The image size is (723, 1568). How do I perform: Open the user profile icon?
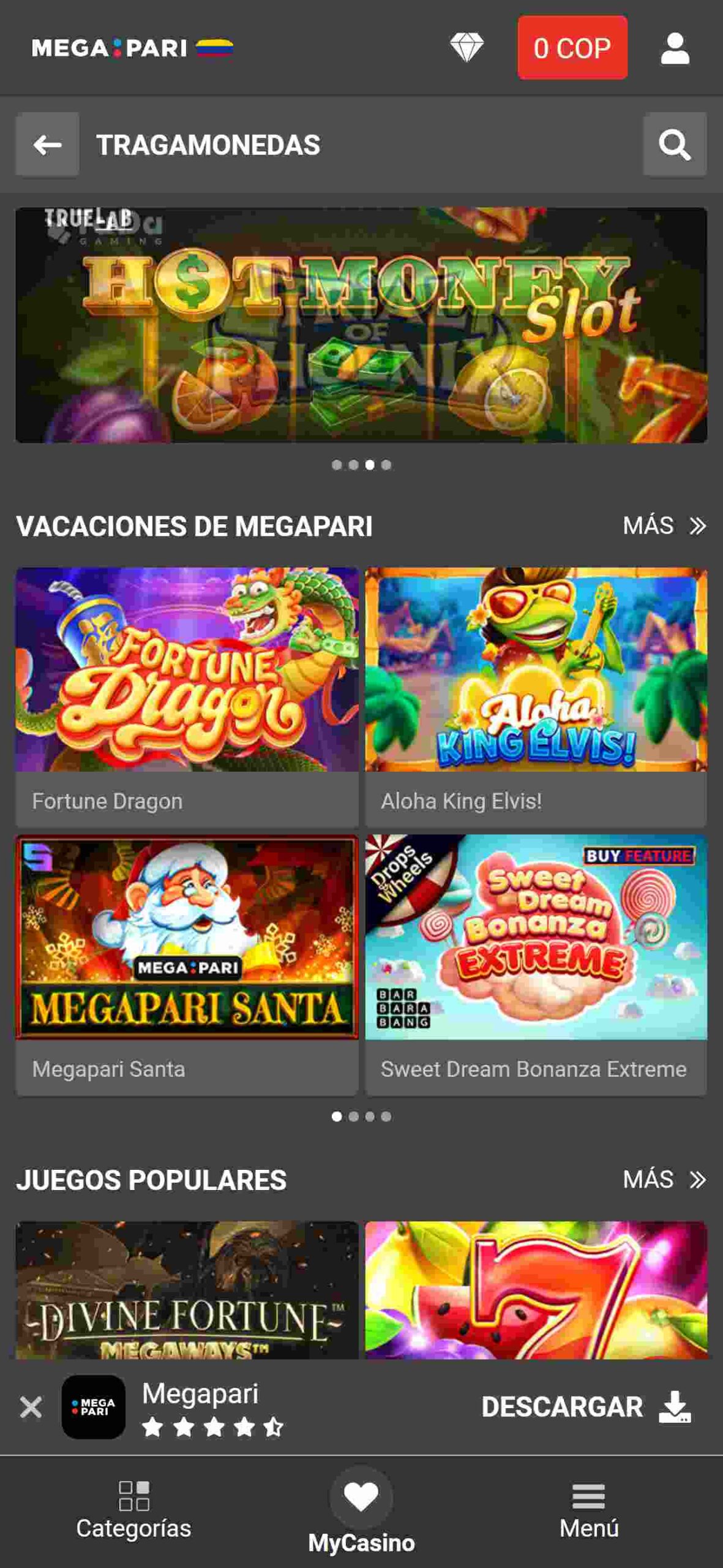(675, 48)
